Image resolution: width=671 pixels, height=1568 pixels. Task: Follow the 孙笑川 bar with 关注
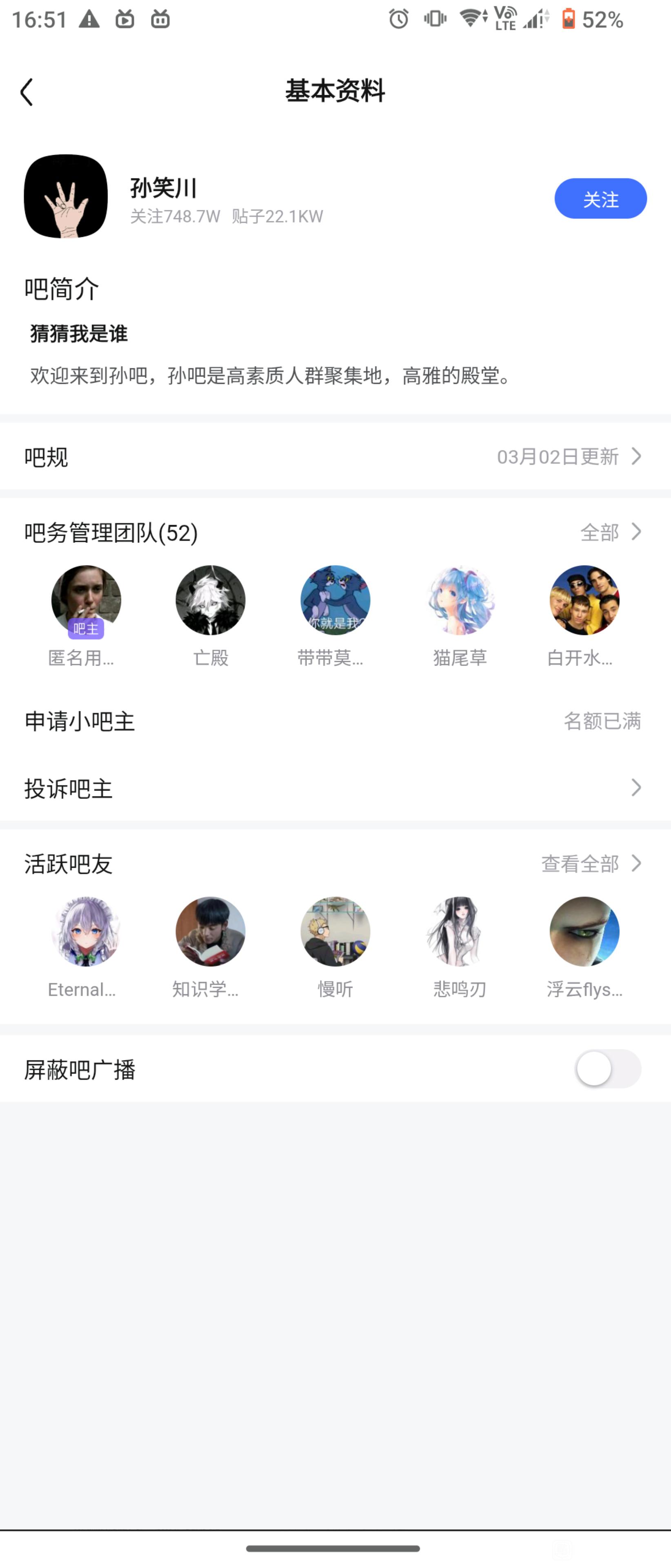[600, 198]
